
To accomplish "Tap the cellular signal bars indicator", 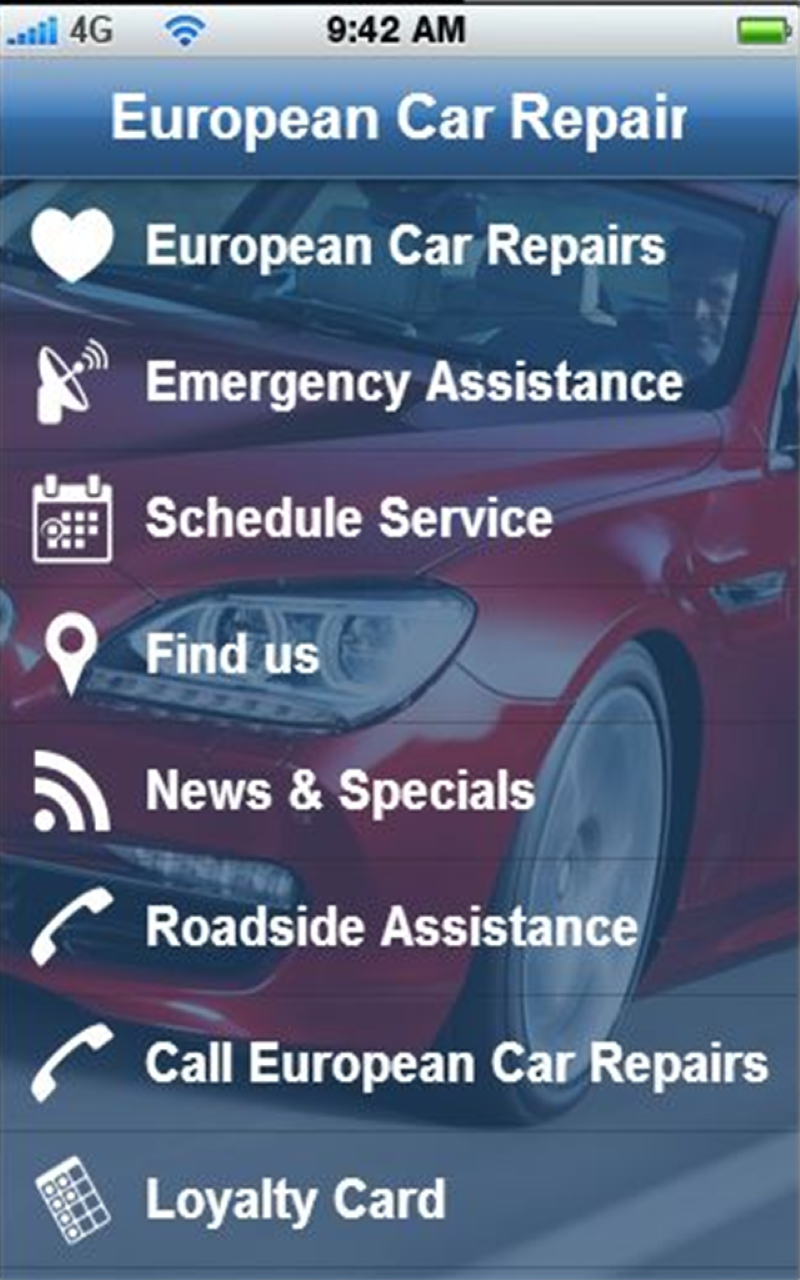I will click(x=32, y=27).
